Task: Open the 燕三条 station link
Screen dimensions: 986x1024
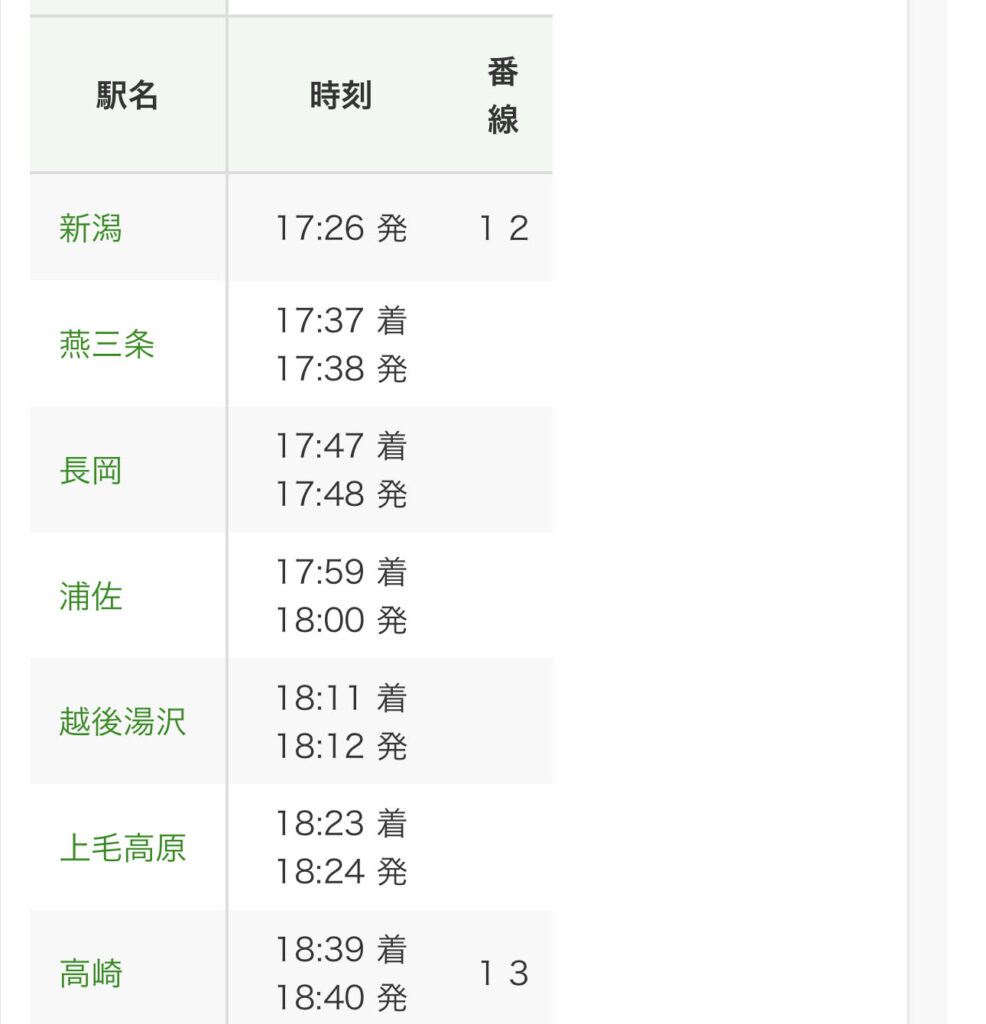Action: [107, 345]
